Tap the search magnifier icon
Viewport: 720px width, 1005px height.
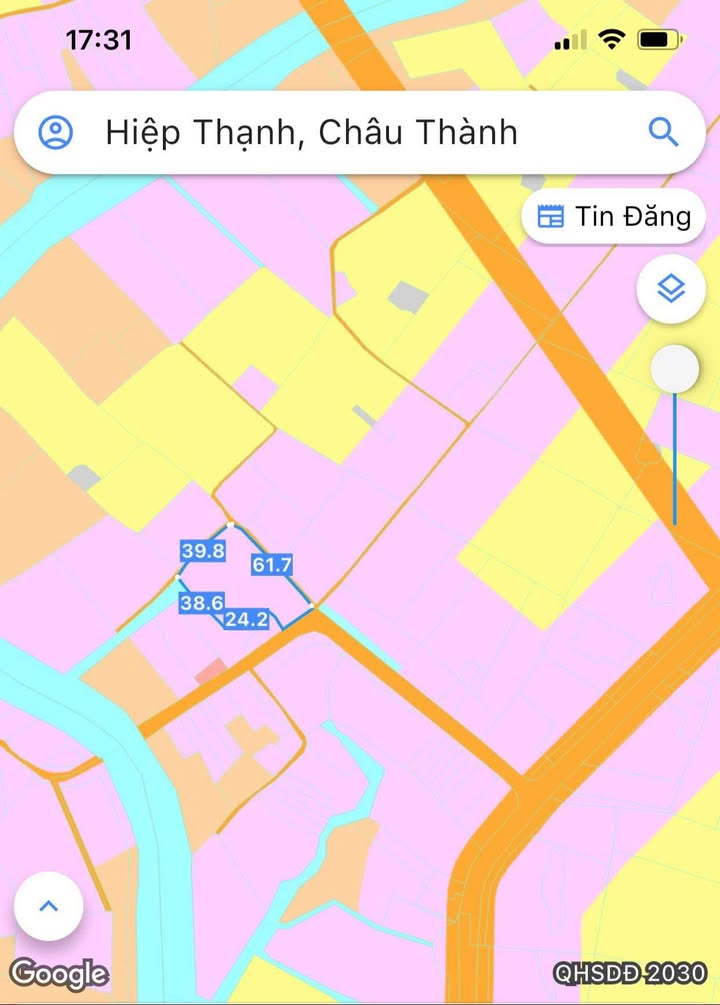coord(663,132)
